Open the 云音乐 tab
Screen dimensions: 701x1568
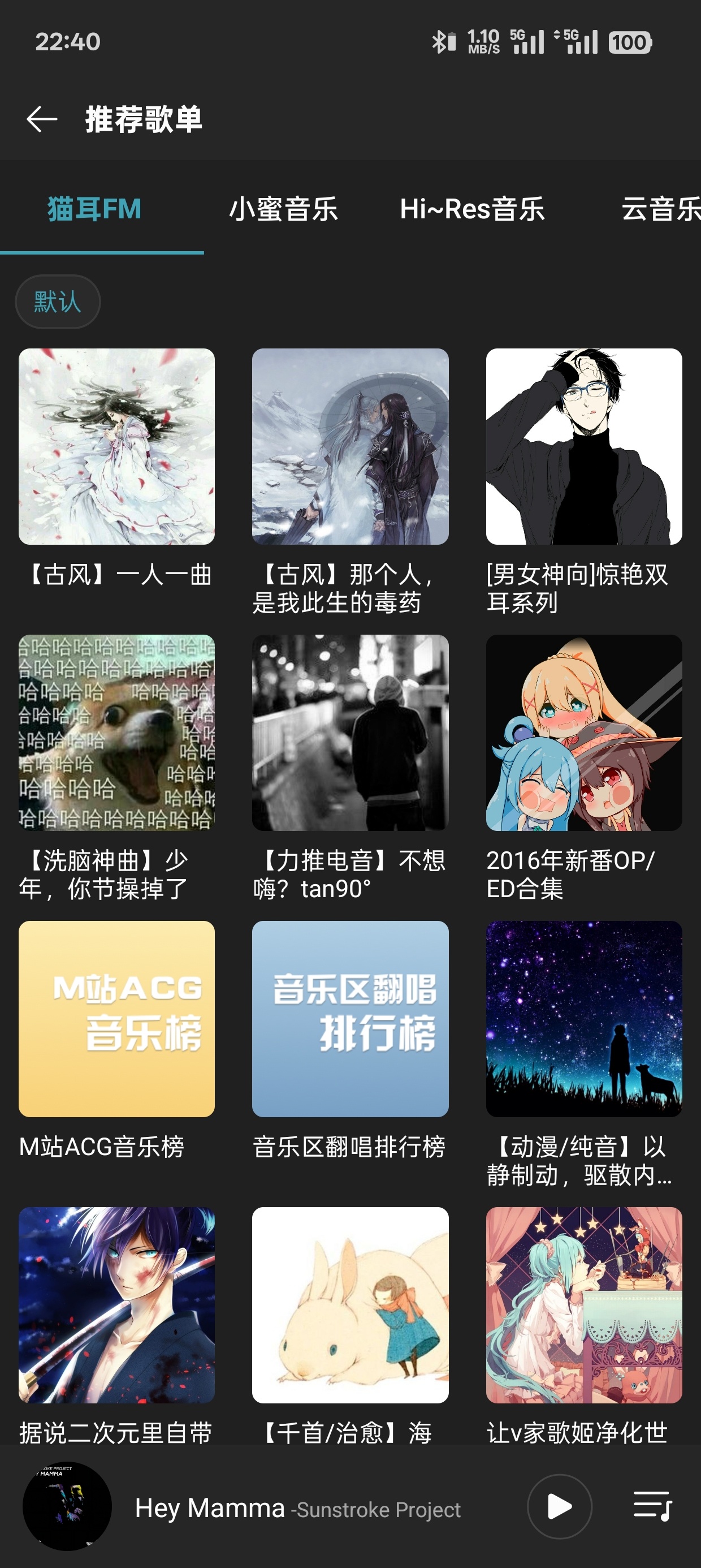(660, 209)
